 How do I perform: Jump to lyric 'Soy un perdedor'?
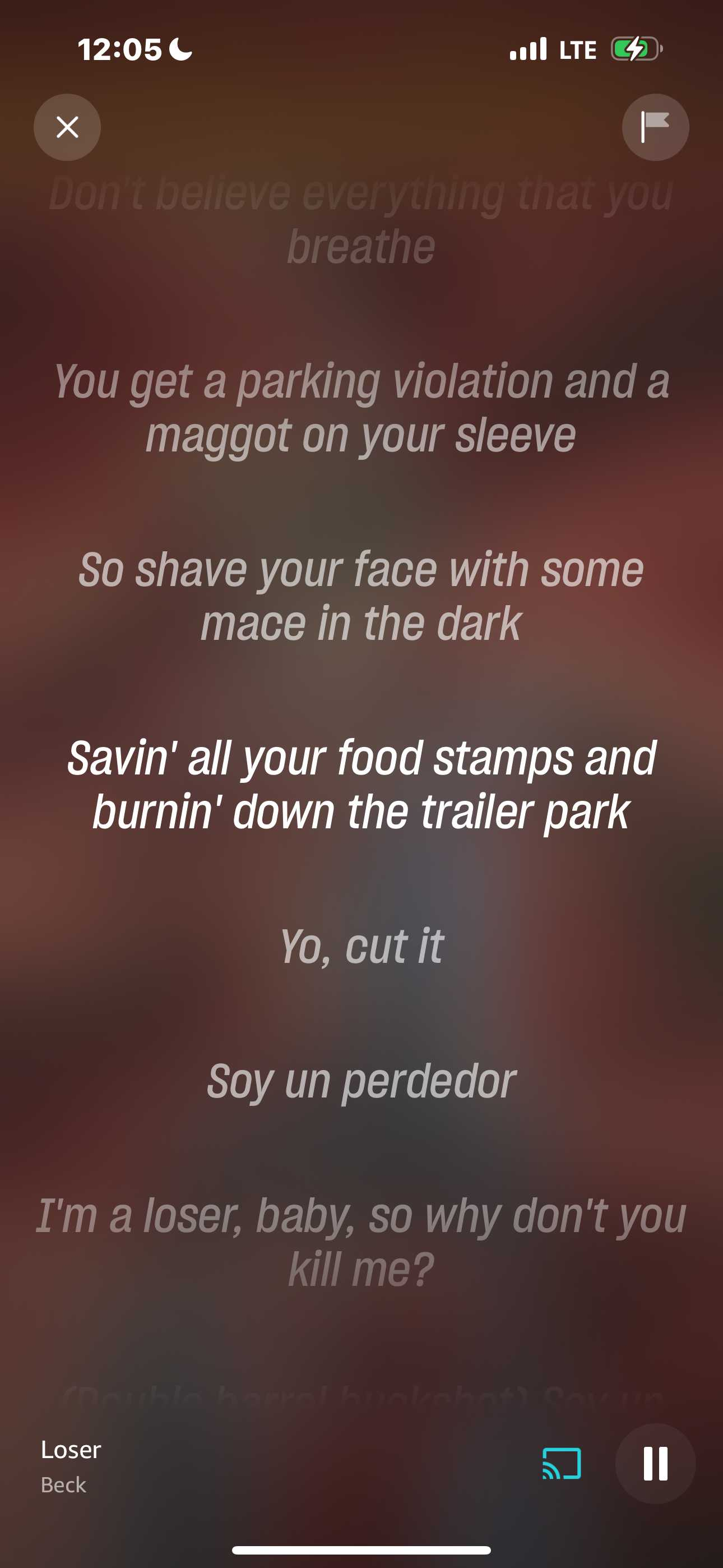coord(361,1082)
